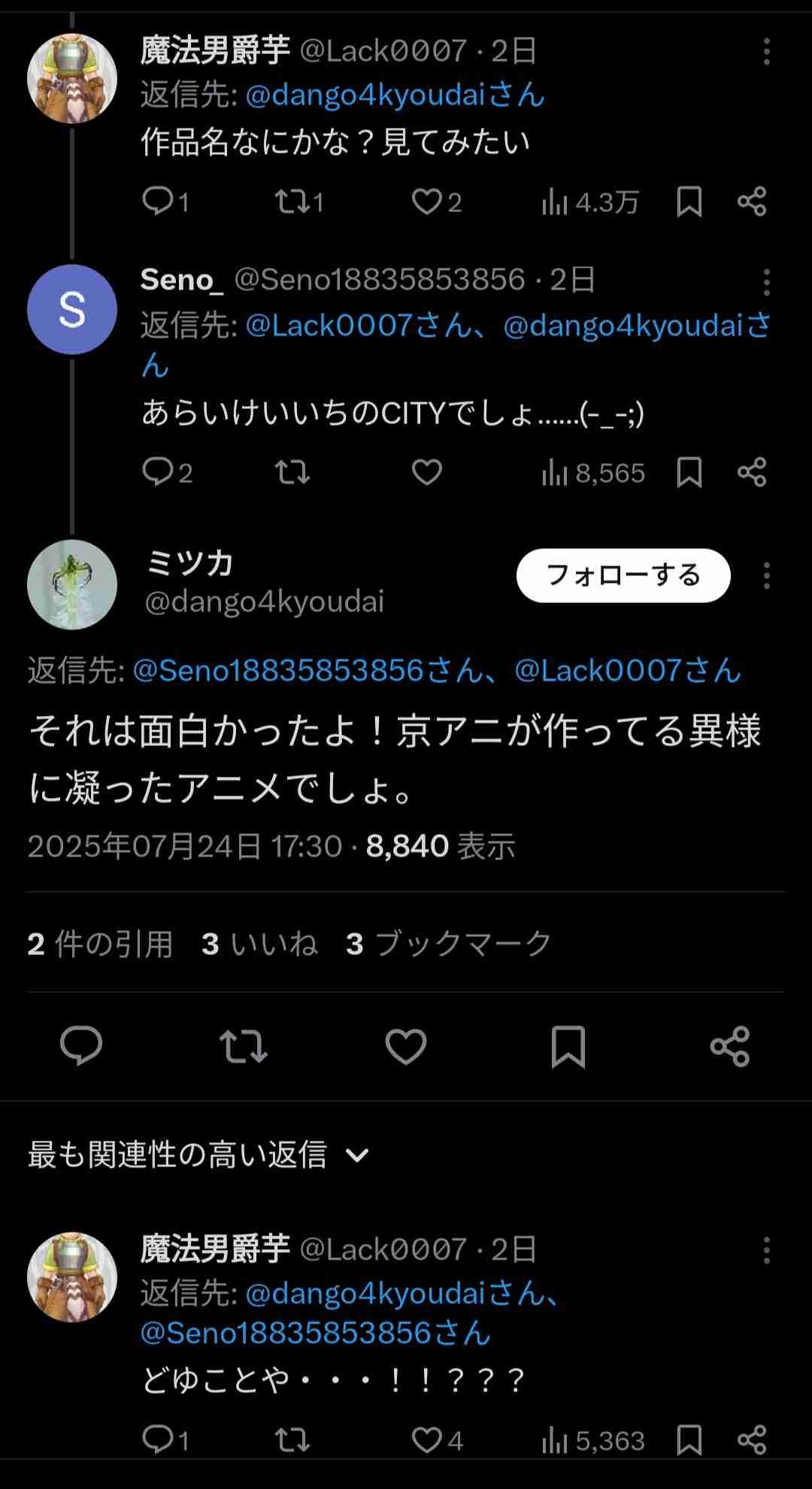The height and width of the screenshot is (1489, 812).
Task: Open overflow menu on Seno_'s reply
Action: (766, 282)
